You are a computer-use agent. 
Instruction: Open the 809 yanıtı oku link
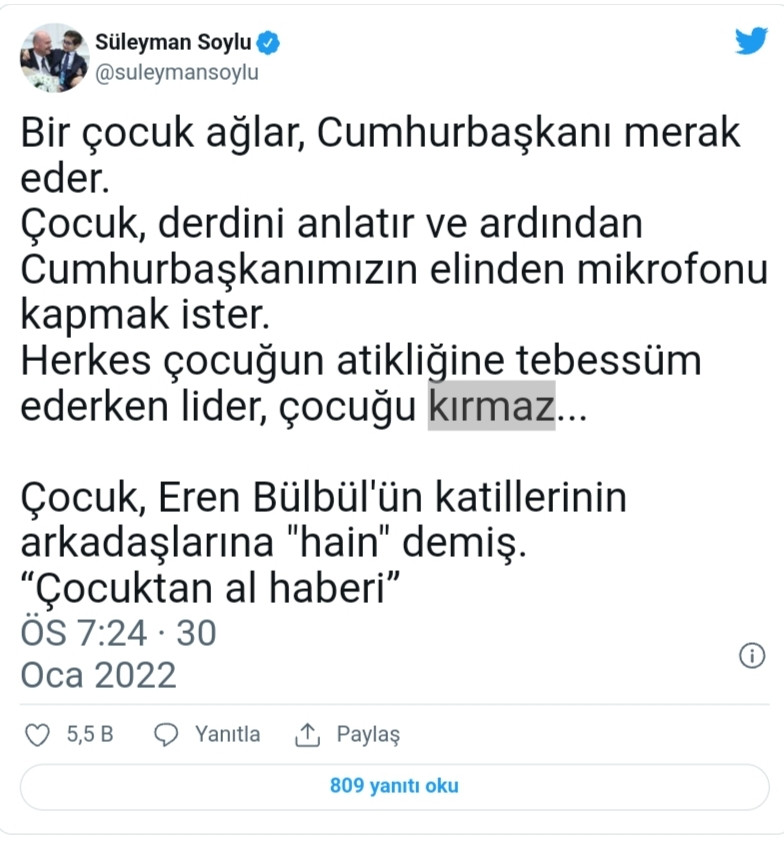391,786
